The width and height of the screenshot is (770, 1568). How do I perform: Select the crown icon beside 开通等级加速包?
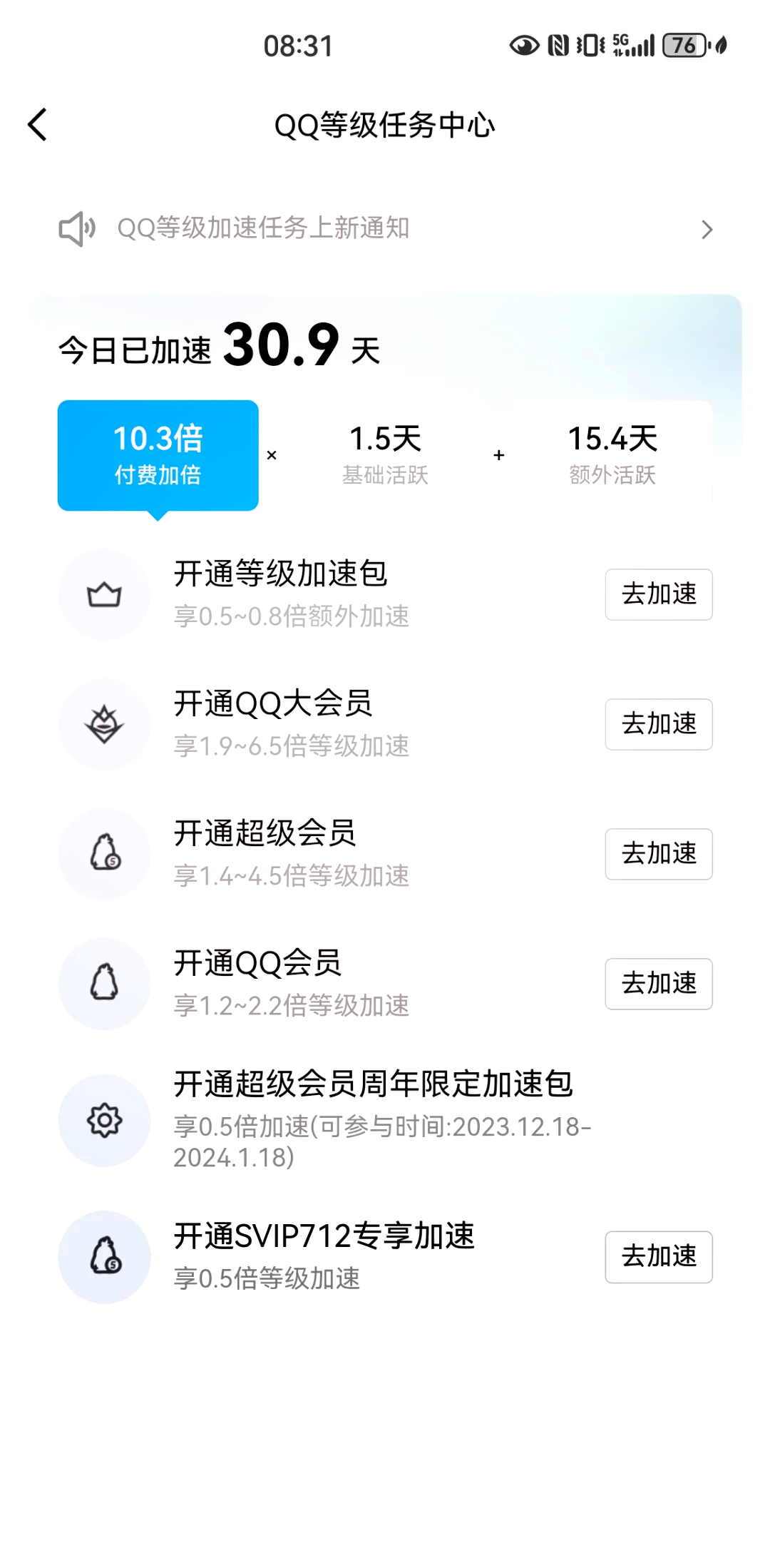click(104, 594)
